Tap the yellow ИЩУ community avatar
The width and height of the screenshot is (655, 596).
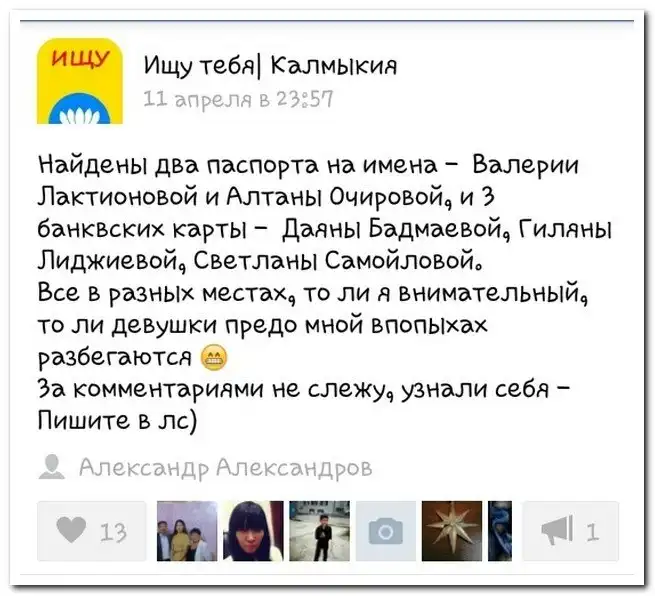(x=79, y=82)
